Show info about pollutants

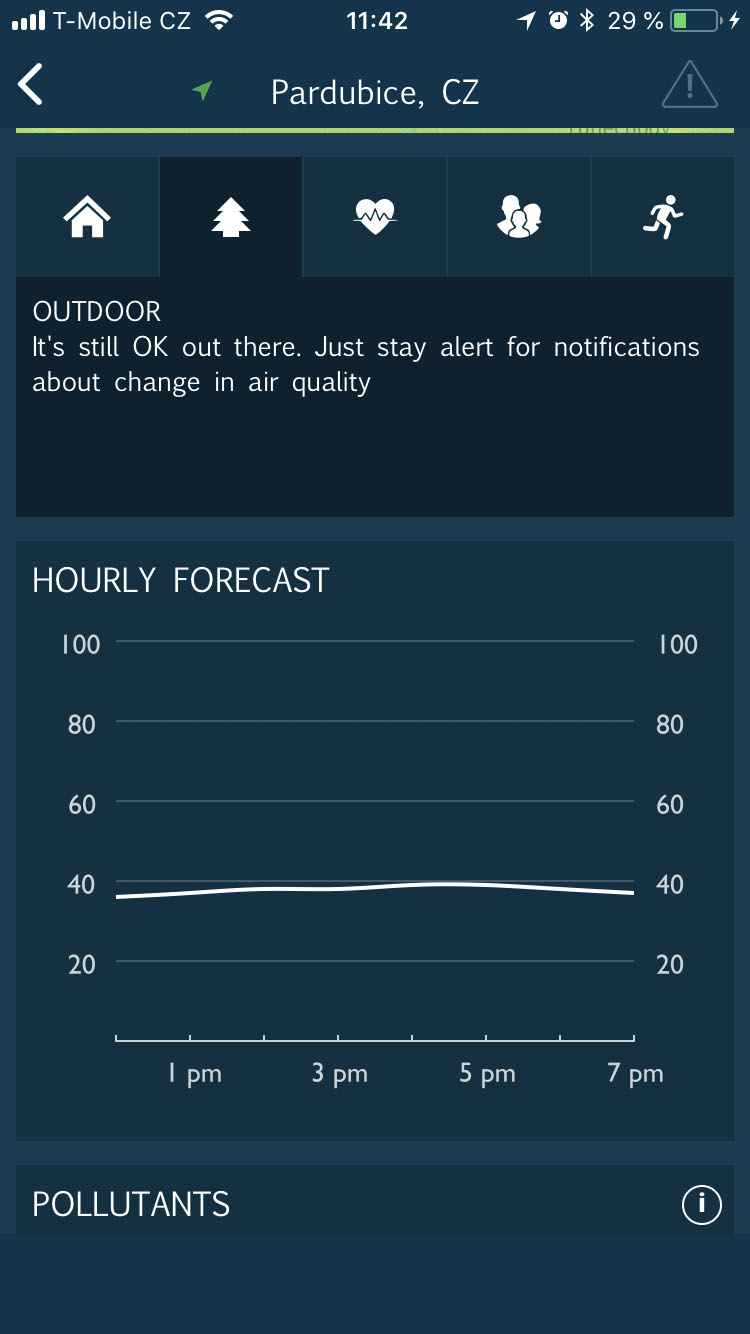pyautogui.click(x=701, y=1204)
